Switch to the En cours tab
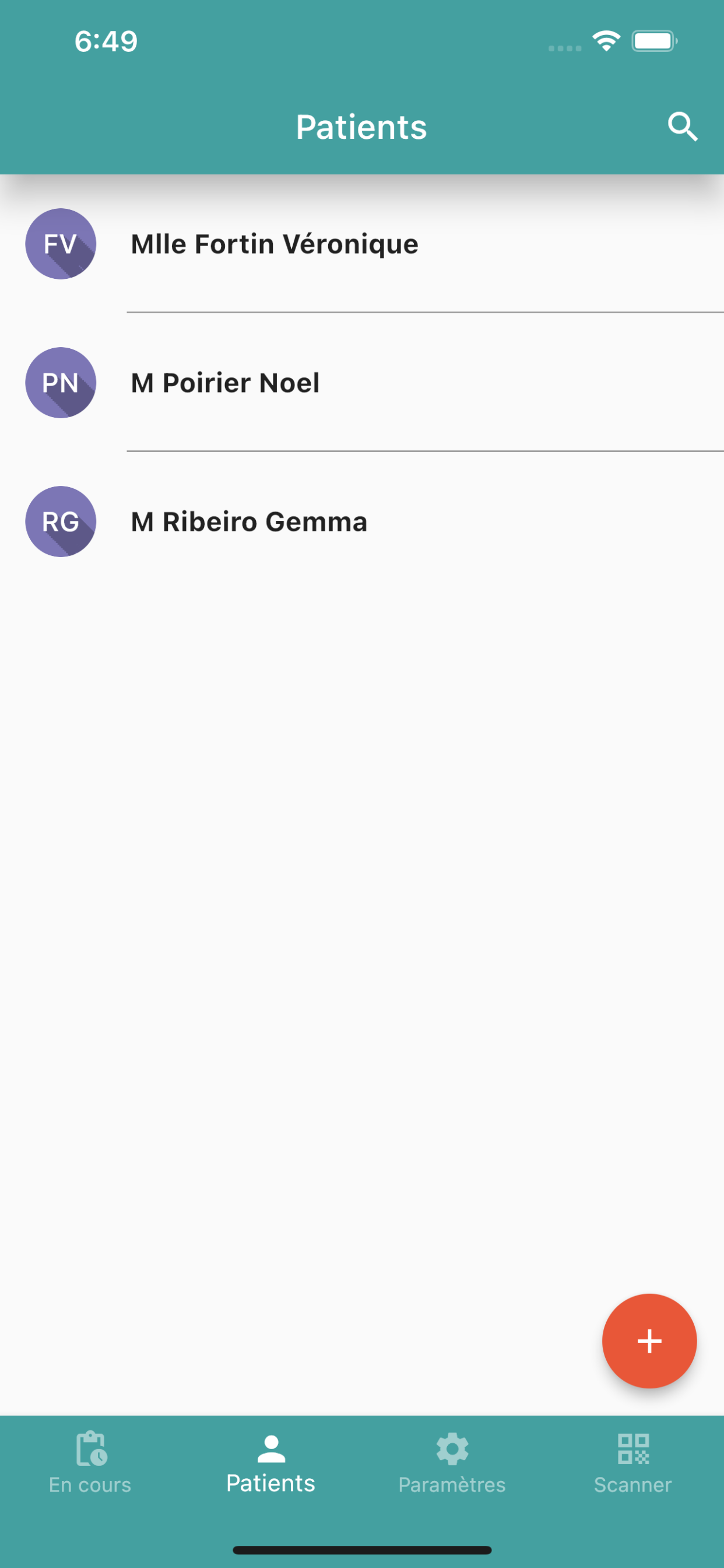Viewport: 724px width, 1568px height. click(90, 1464)
